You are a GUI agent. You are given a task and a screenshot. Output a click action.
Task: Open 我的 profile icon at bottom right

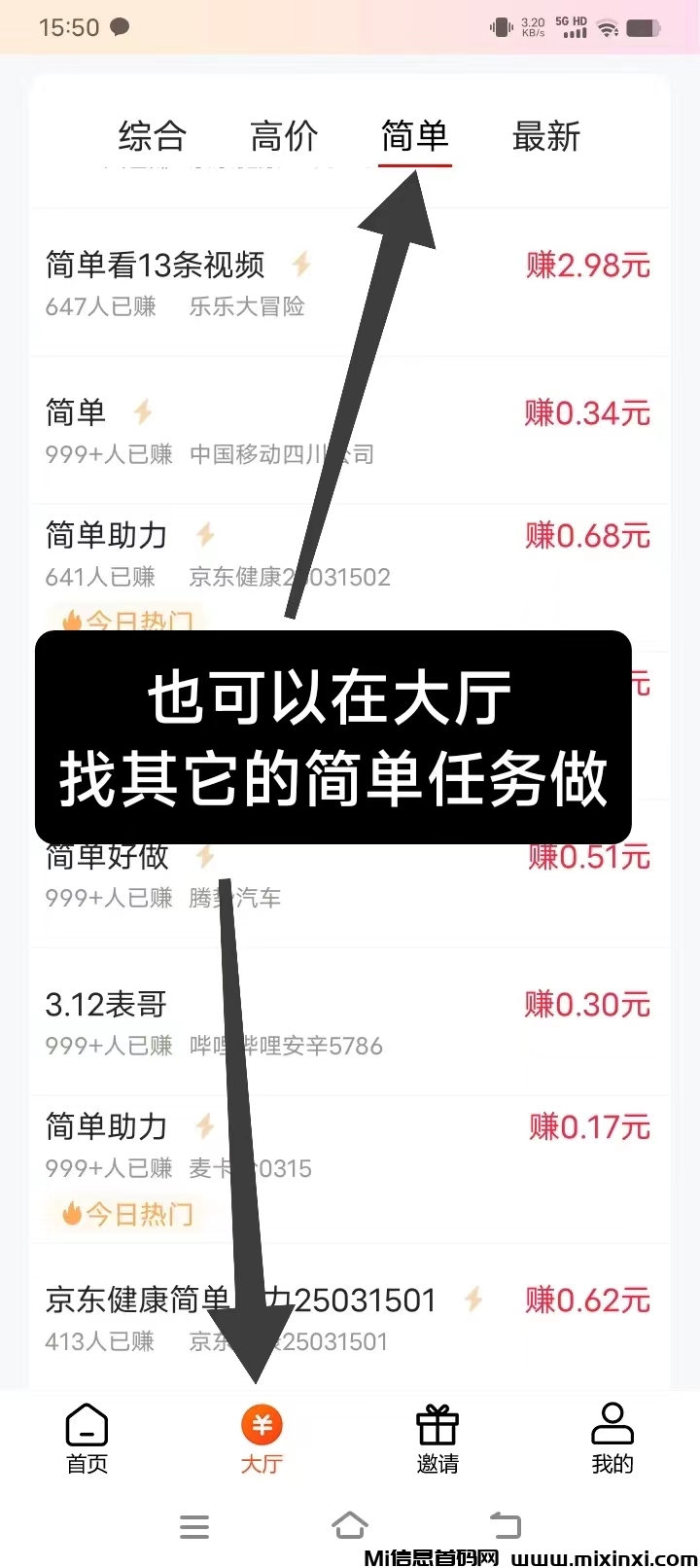pyautogui.click(x=612, y=1425)
